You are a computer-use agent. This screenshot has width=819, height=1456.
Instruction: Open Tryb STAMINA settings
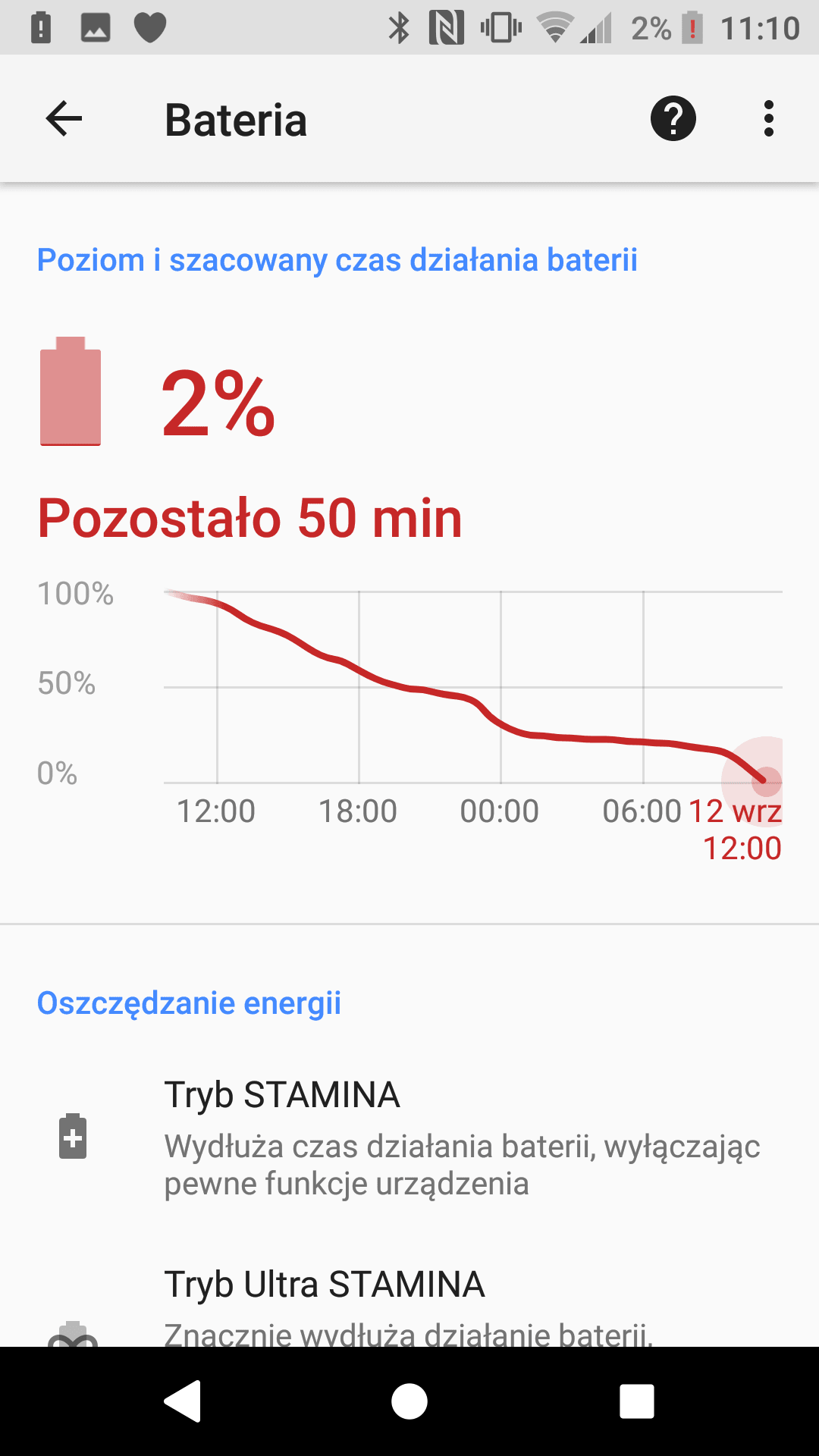pyautogui.click(x=409, y=1137)
